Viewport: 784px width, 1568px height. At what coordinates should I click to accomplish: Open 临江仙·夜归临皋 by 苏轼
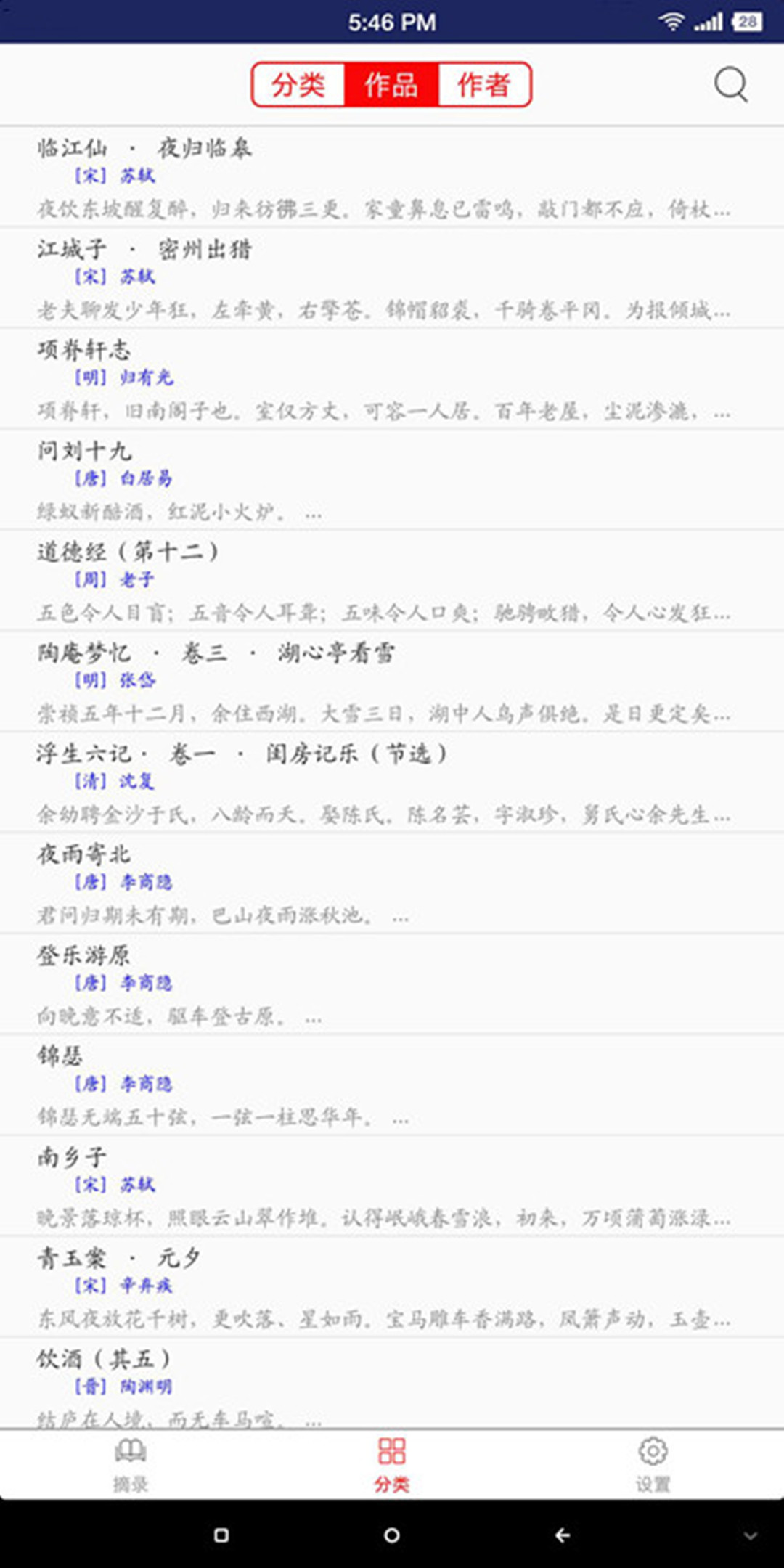tap(392, 177)
